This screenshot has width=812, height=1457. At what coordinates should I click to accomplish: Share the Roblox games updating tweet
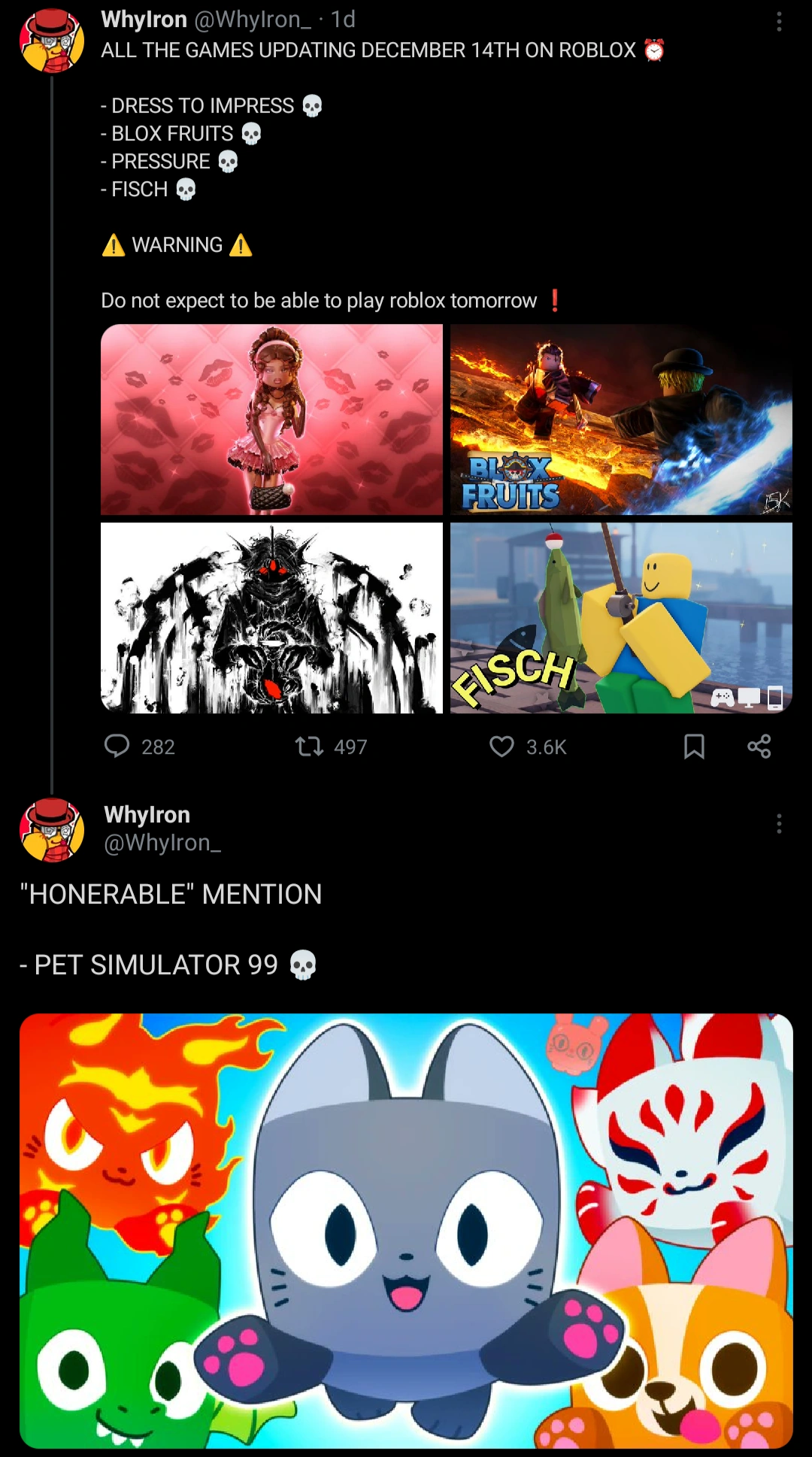759,746
